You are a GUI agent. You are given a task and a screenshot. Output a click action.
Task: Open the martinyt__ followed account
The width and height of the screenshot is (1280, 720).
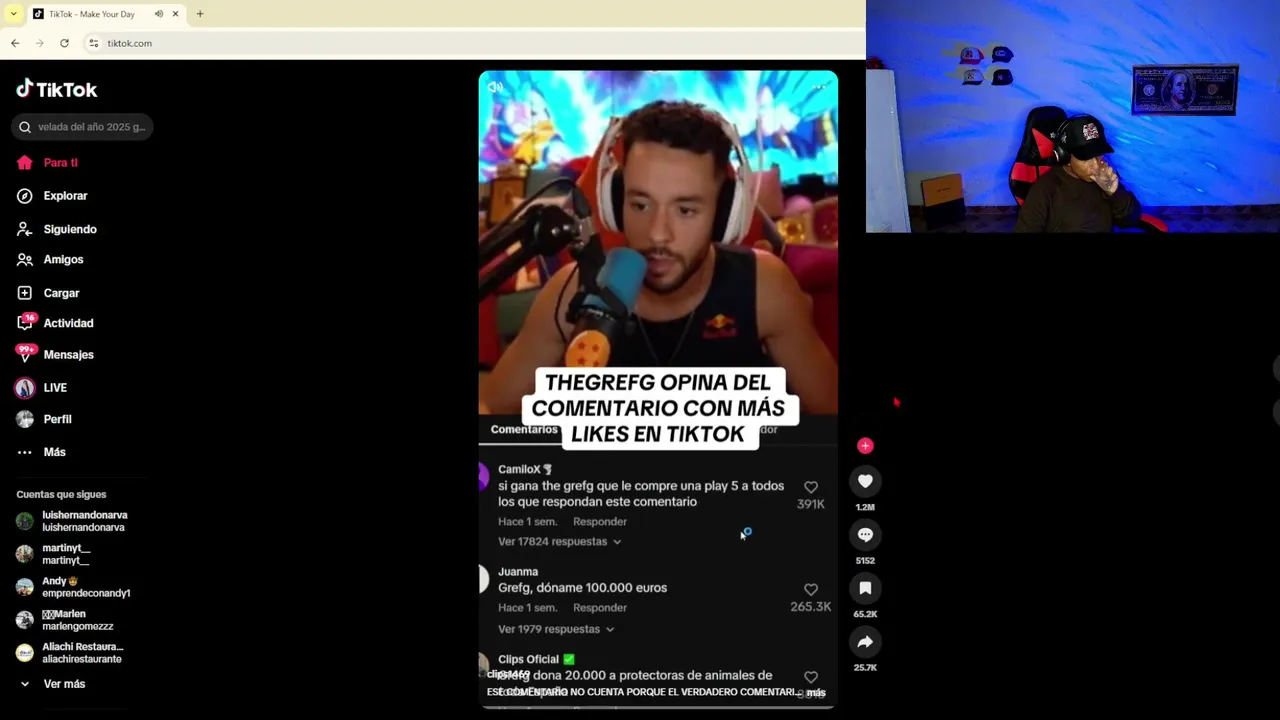(x=65, y=554)
